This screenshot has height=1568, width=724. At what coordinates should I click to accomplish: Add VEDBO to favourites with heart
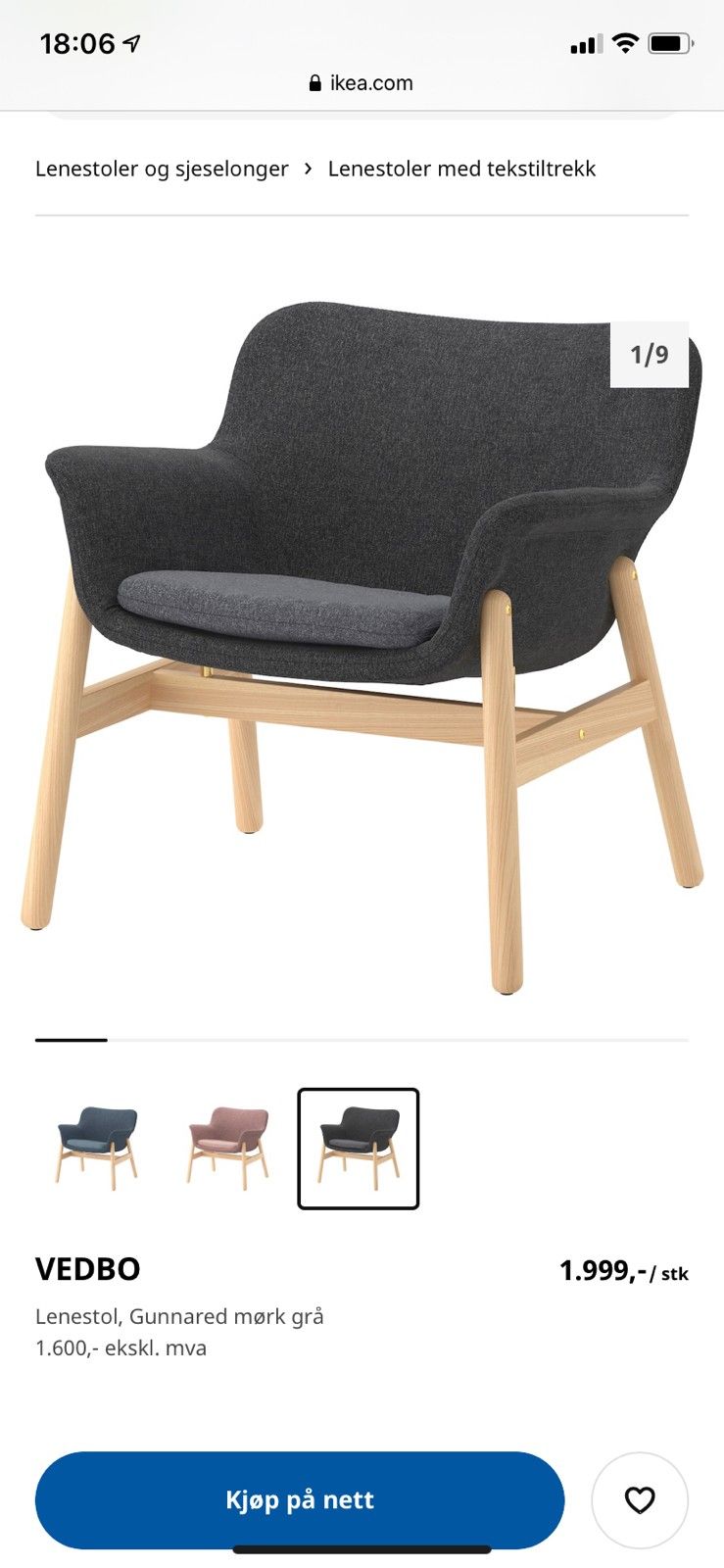click(x=640, y=1499)
